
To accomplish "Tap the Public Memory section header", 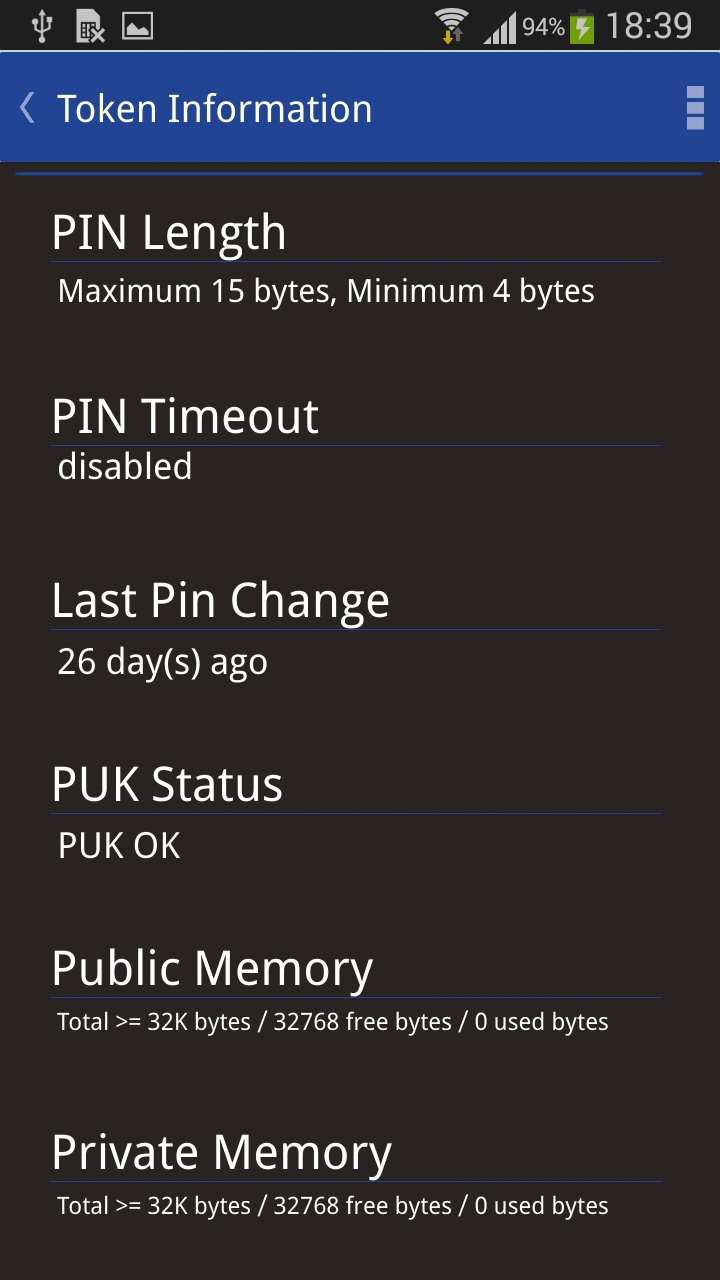I will (x=211, y=967).
